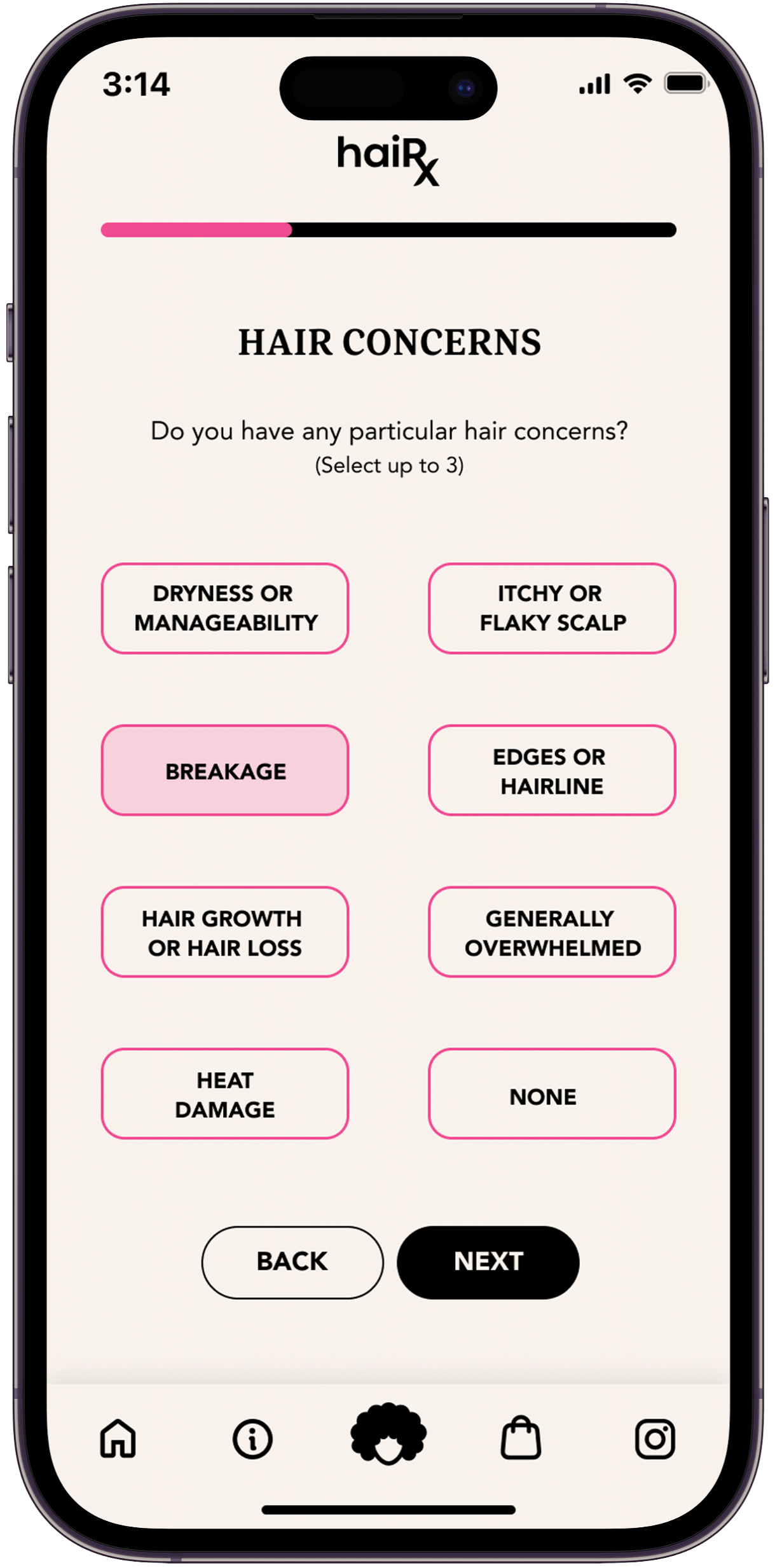Switch to the afro hair profile tab
The width and height of the screenshot is (782, 1568).
388,1434
